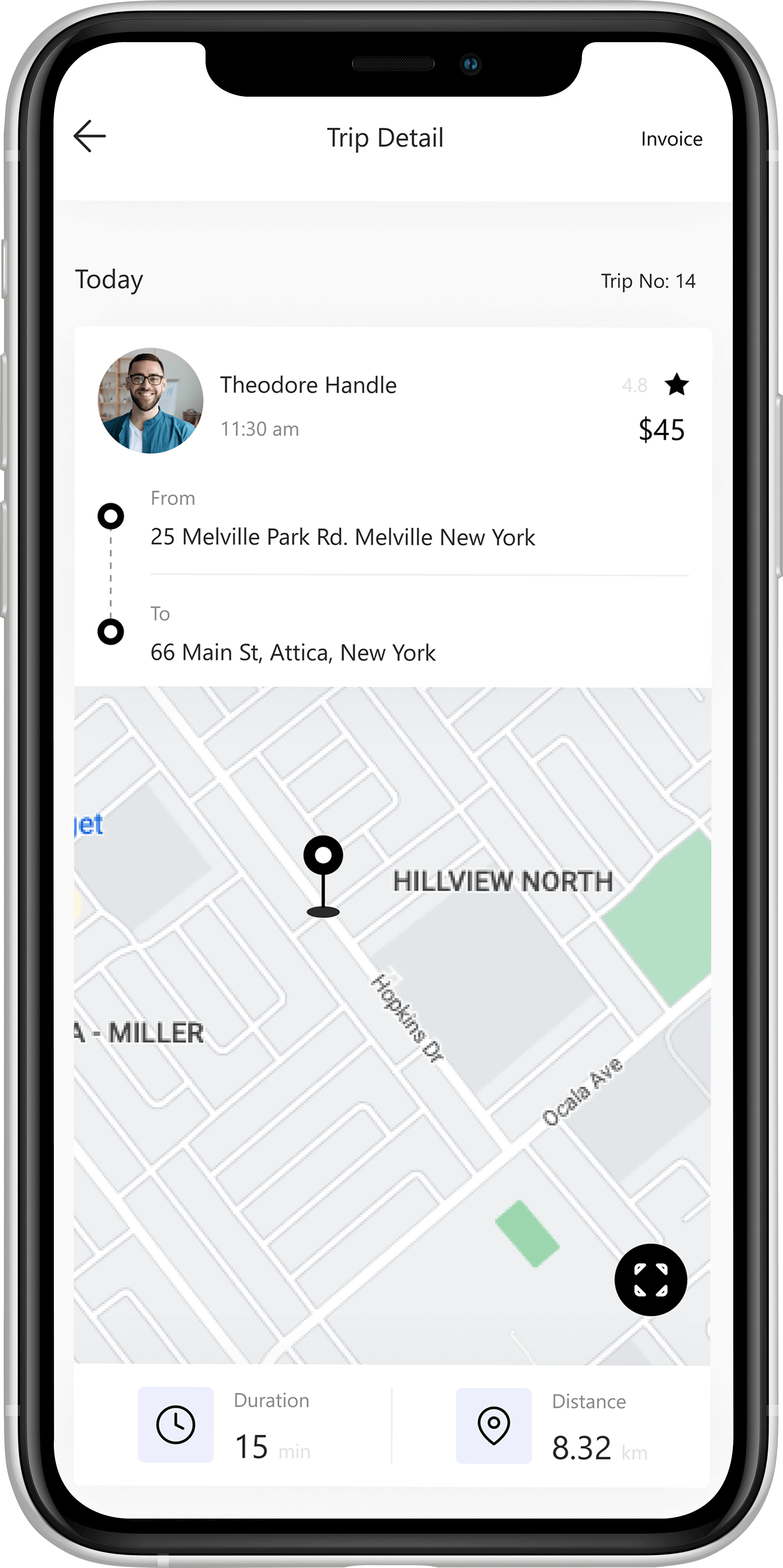Open Theodore Handle's profile photo
Viewport: 783px width, 1568px height.
(x=150, y=401)
